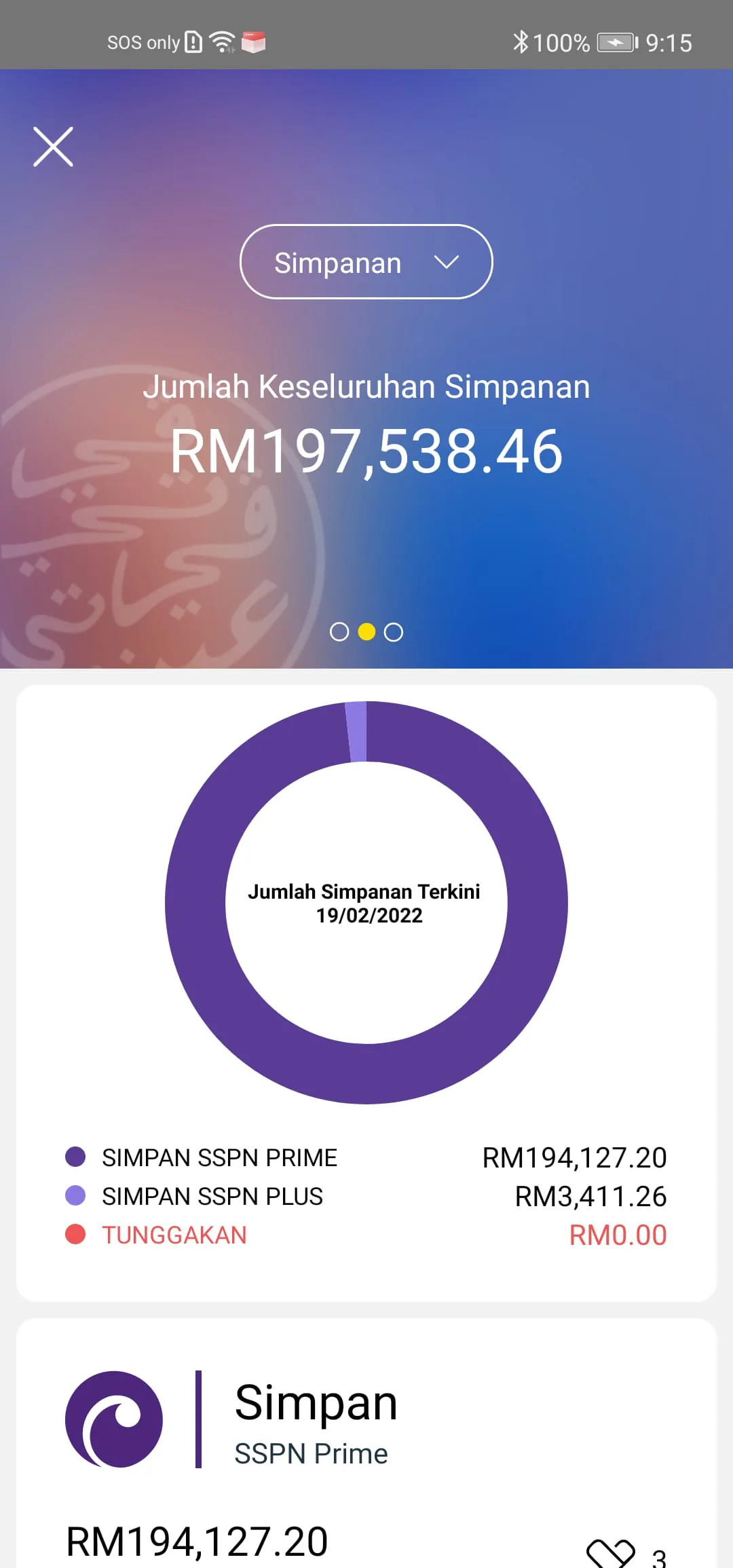The height and width of the screenshot is (1568, 733).
Task: Toggle the light purple SIMPAN SSPN PLUS legend dot
Action: [x=75, y=1196]
